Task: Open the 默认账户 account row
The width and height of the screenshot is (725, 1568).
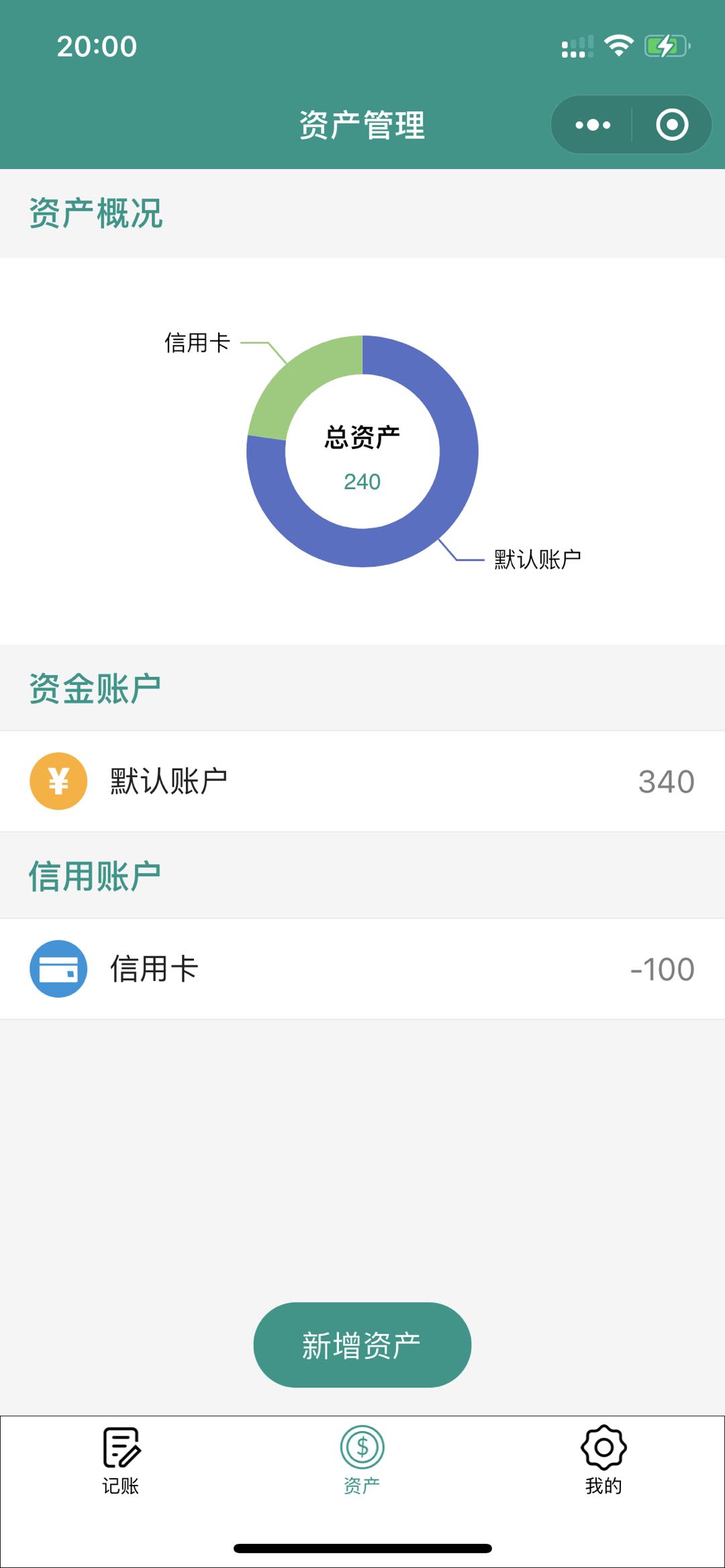Action: tap(362, 781)
